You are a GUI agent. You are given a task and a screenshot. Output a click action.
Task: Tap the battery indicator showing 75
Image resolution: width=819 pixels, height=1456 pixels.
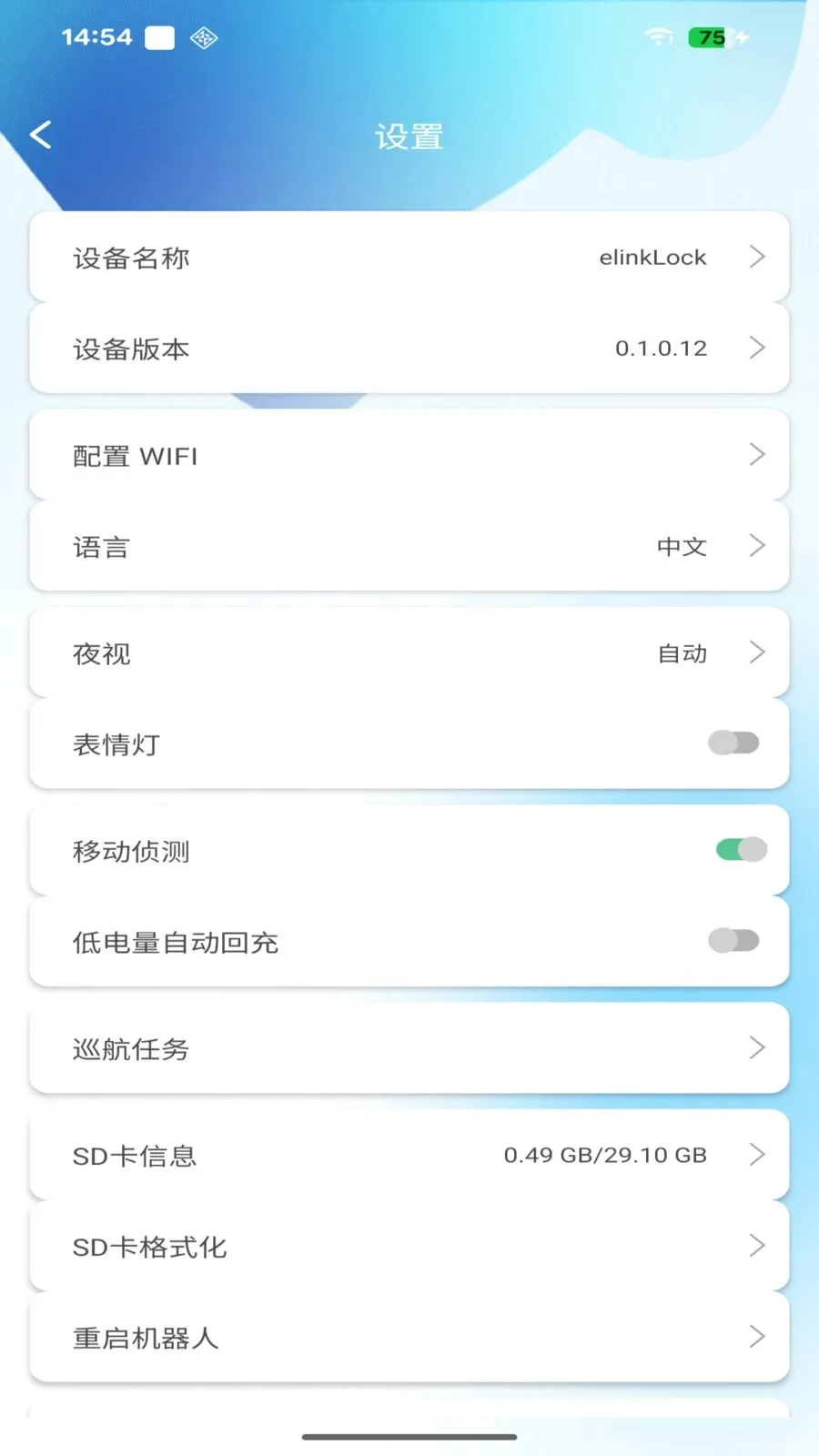click(x=709, y=38)
